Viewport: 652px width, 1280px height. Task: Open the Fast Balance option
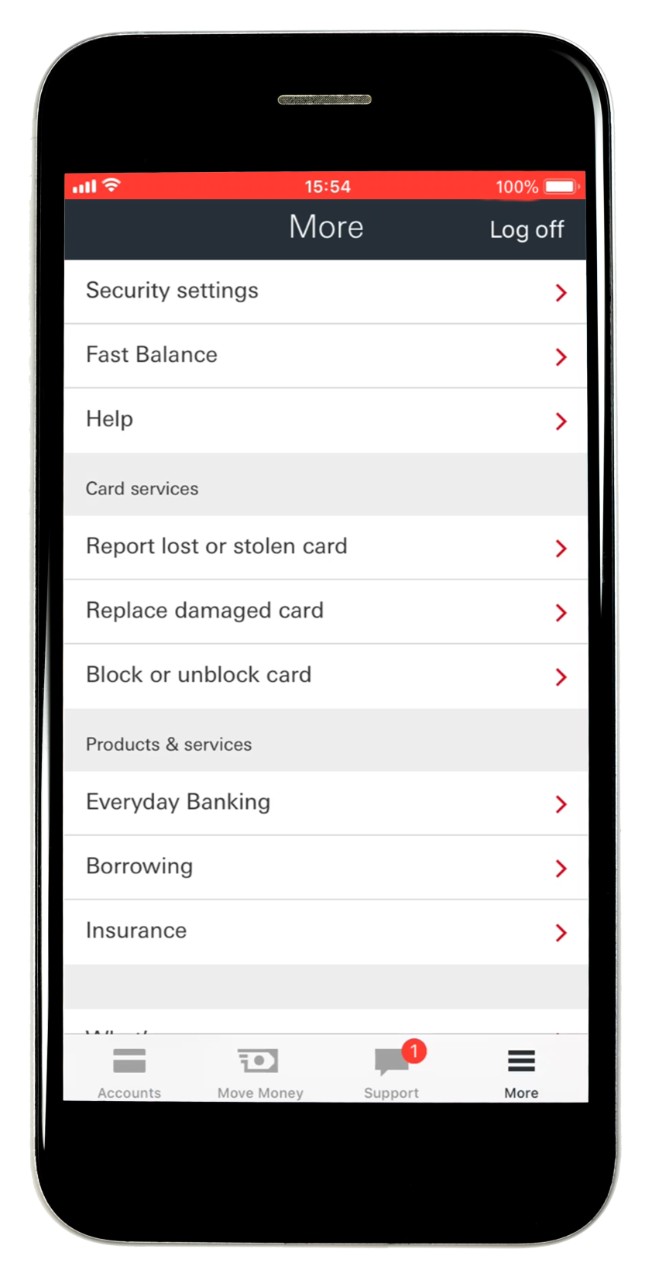326,356
